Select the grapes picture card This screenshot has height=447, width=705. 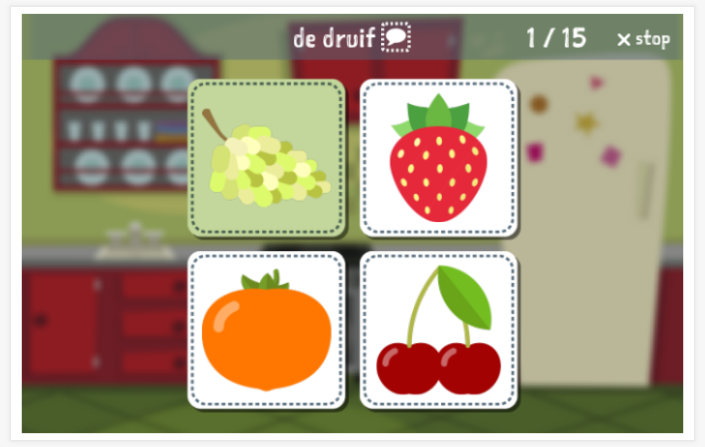tap(267, 157)
